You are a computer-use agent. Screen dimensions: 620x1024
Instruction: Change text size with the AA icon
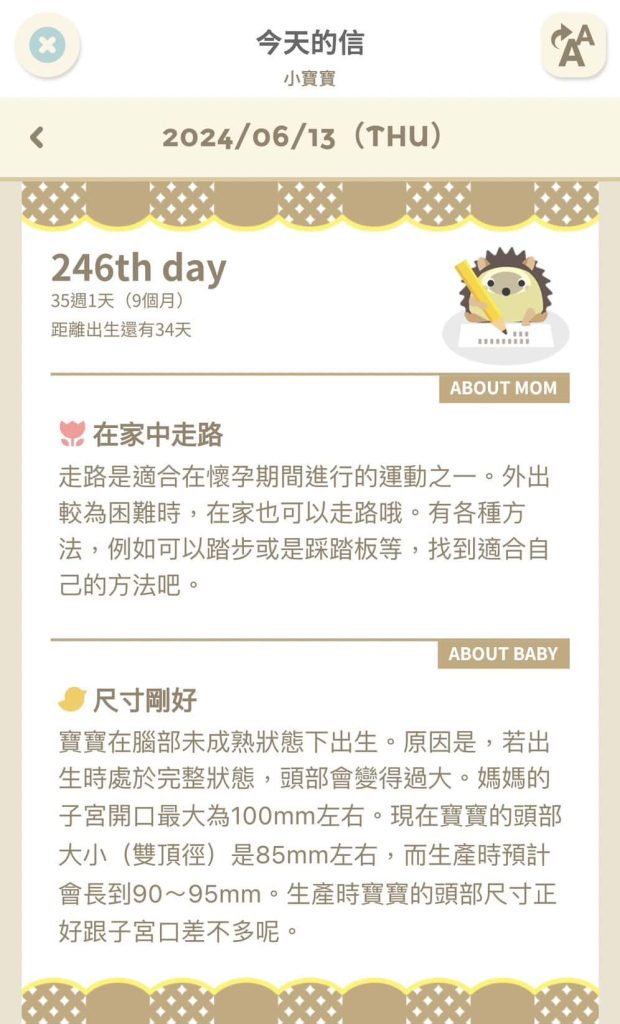[573, 45]
